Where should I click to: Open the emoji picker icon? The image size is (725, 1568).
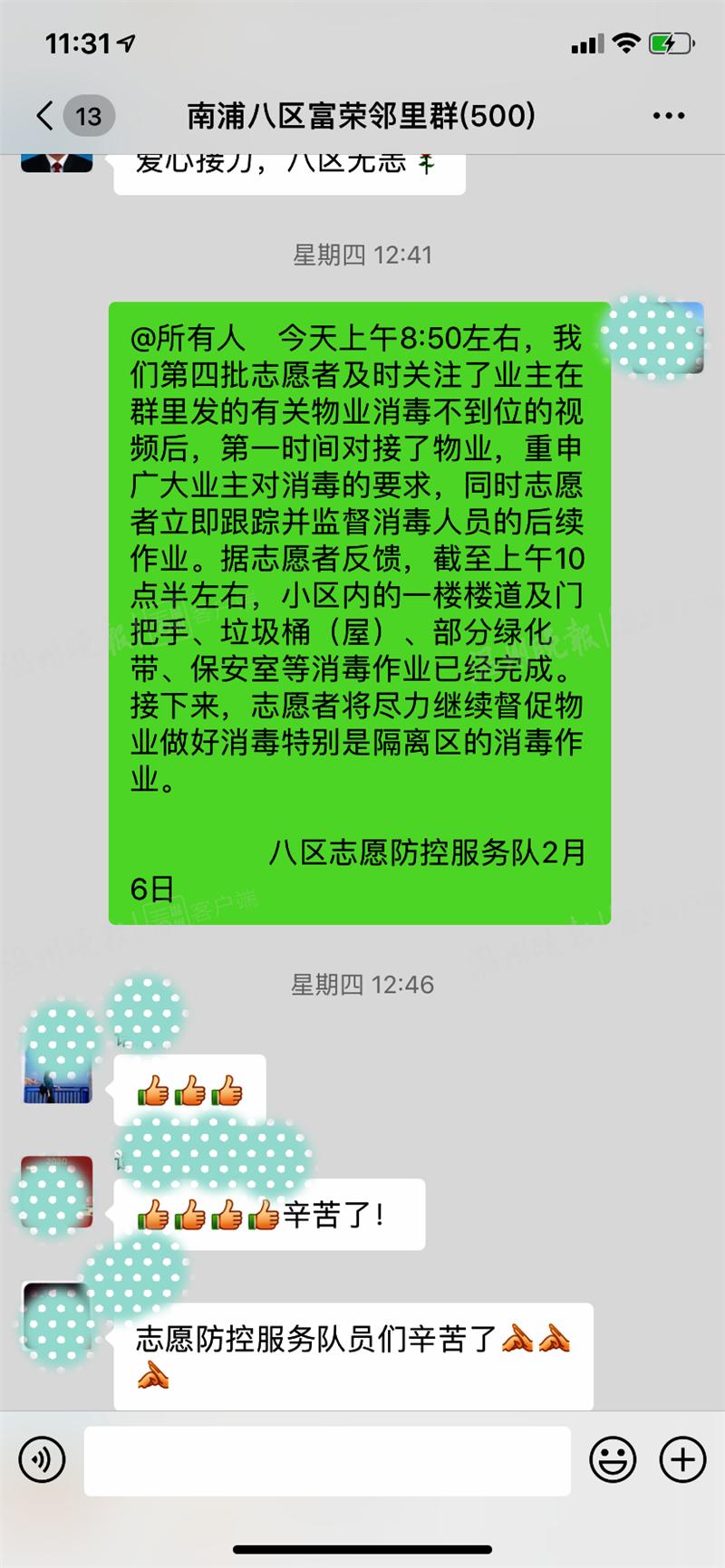pyautogui.click(x=613, y=1460)
